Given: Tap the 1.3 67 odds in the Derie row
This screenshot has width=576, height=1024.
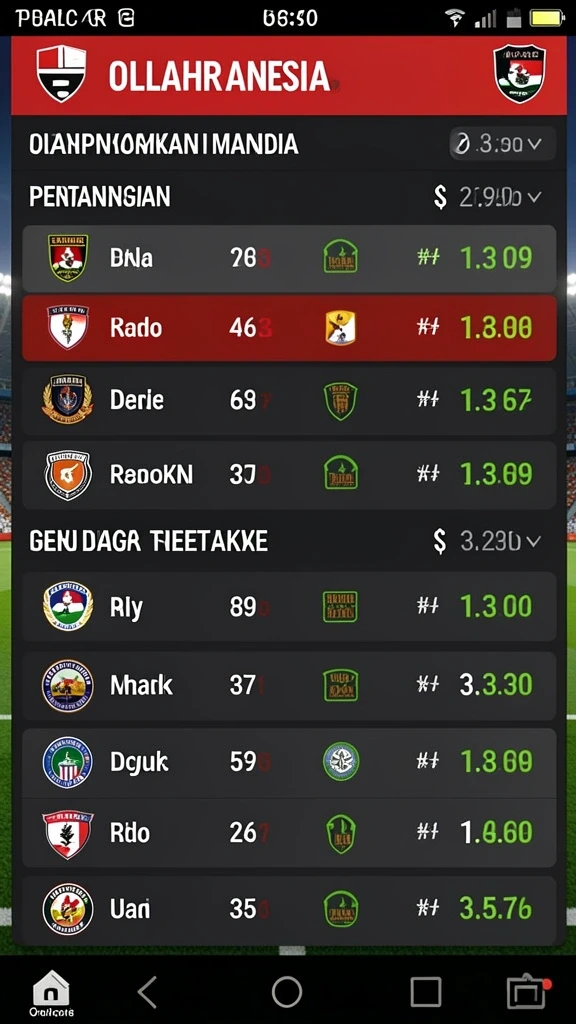Looking at the screenshot, I should 496,400.
